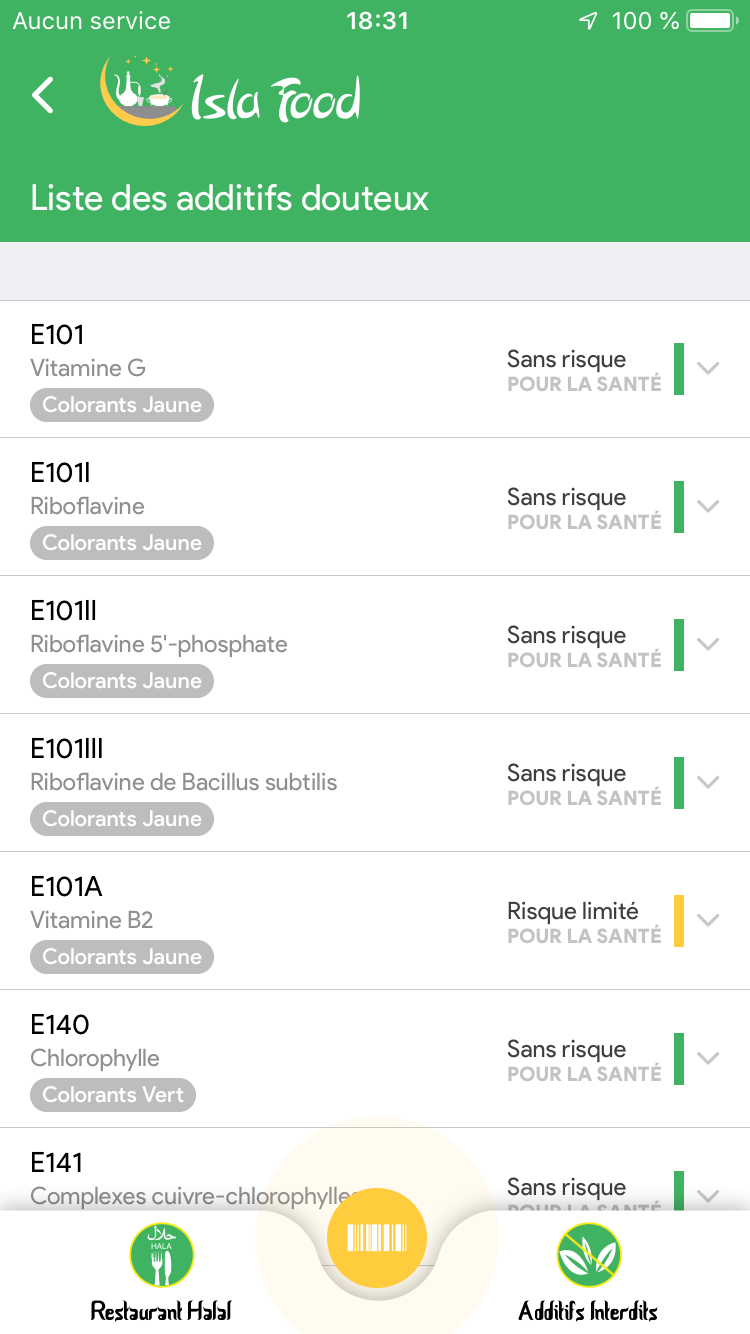
Task: Go back using the header arrow
Action: click(x=42, y=95)
